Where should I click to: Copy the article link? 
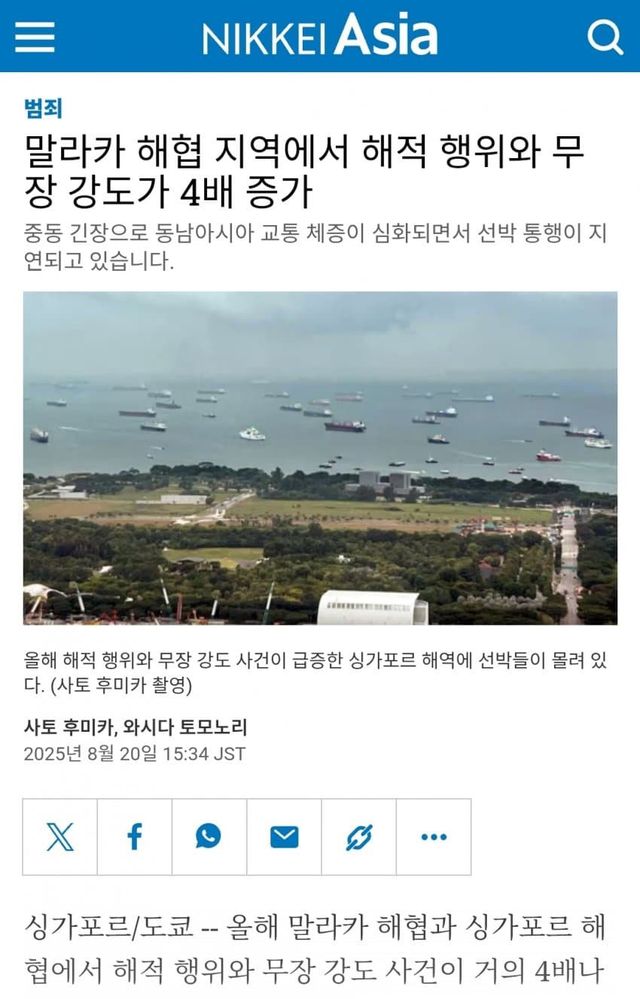click(359, 837)
